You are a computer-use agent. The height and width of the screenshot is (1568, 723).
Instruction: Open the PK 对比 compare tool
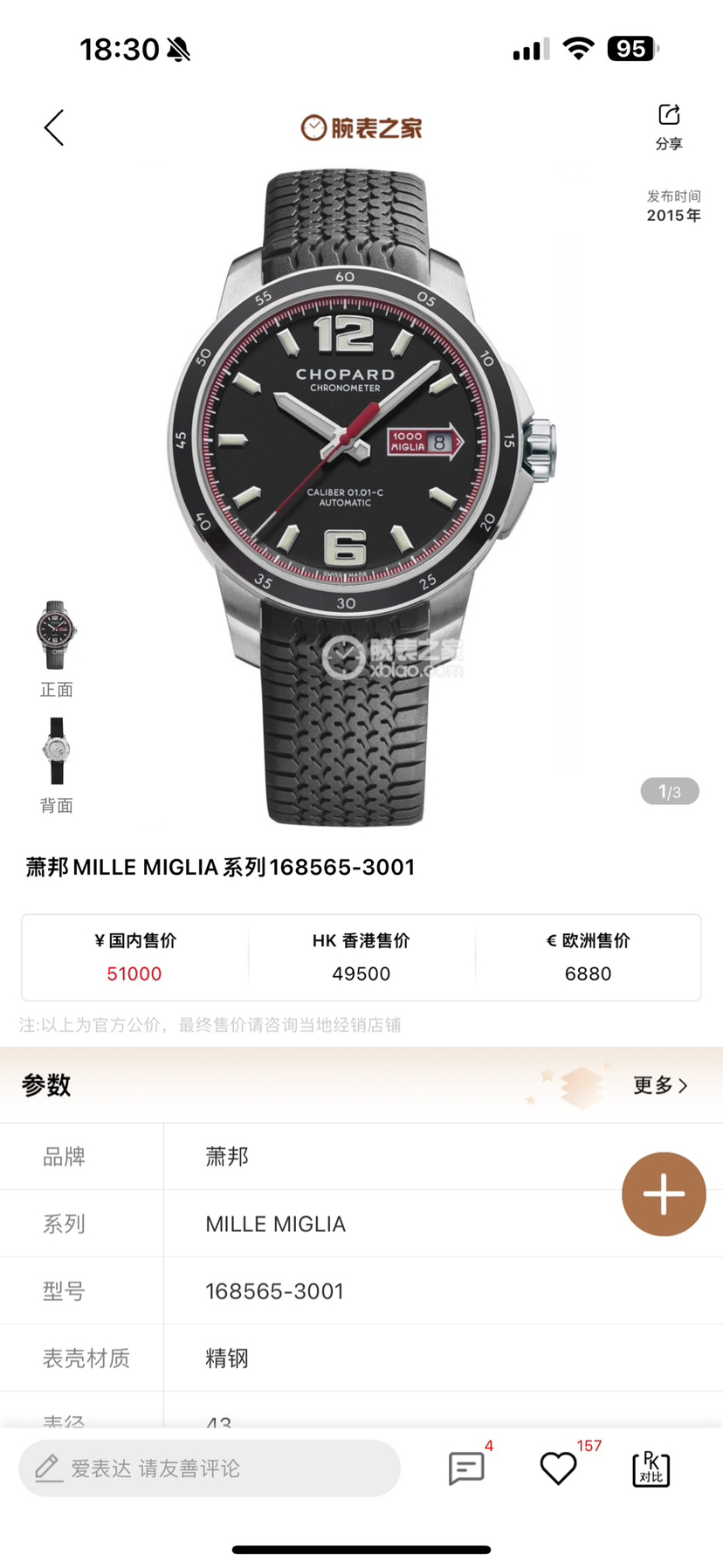point(651,1468)
